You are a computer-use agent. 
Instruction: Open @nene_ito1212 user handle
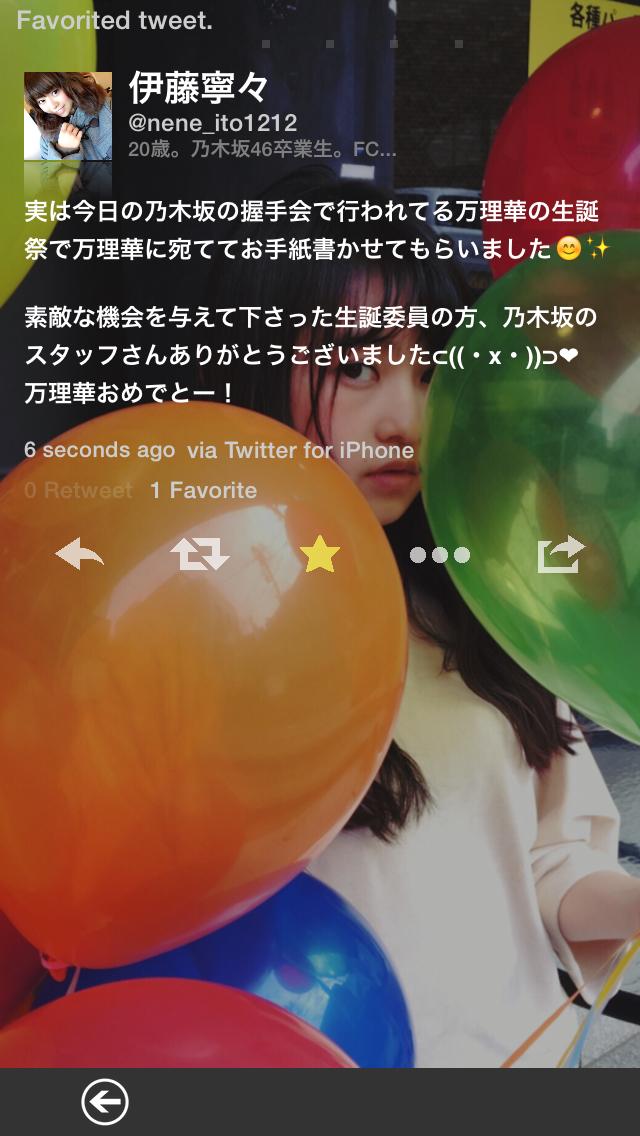pos(212,123)
